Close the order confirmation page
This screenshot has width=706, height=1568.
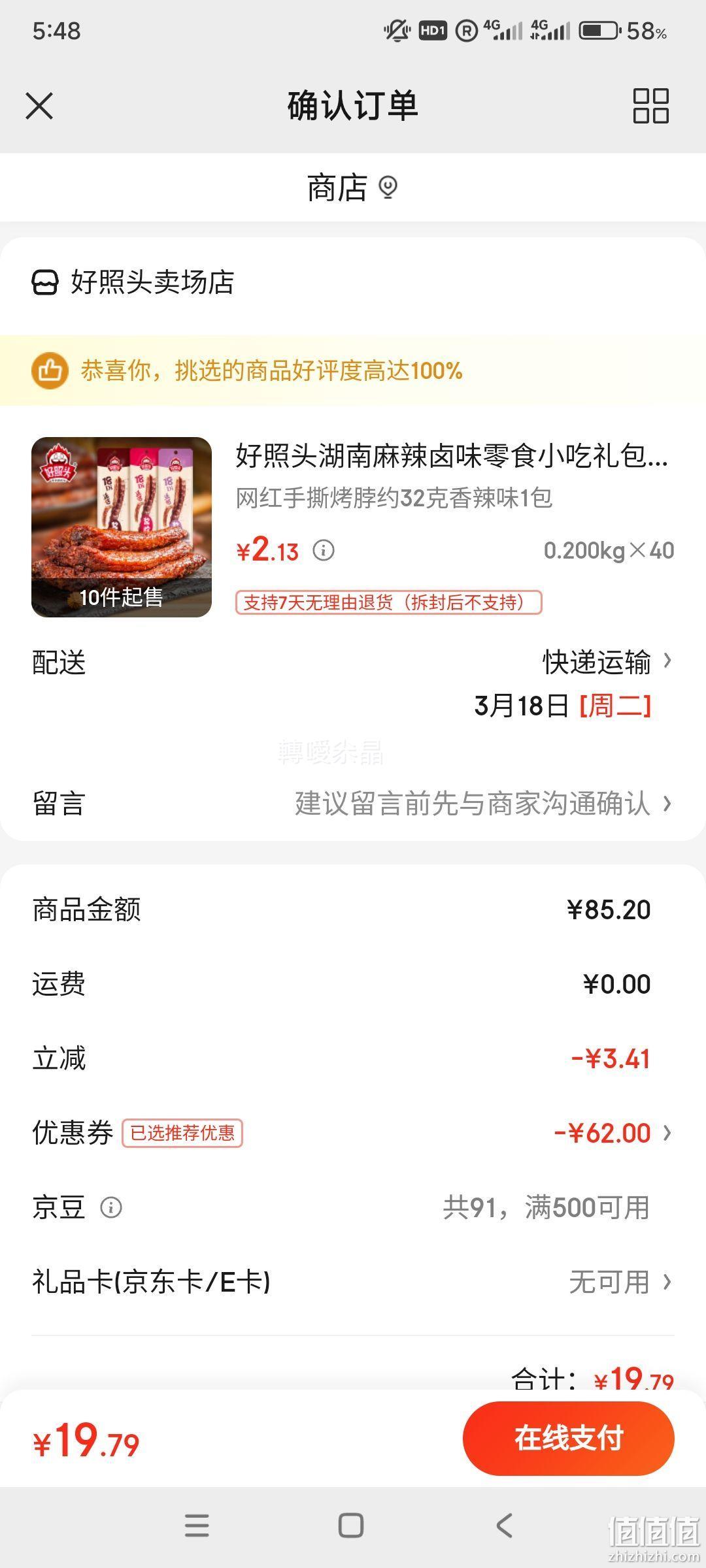[x=39, y=106]
